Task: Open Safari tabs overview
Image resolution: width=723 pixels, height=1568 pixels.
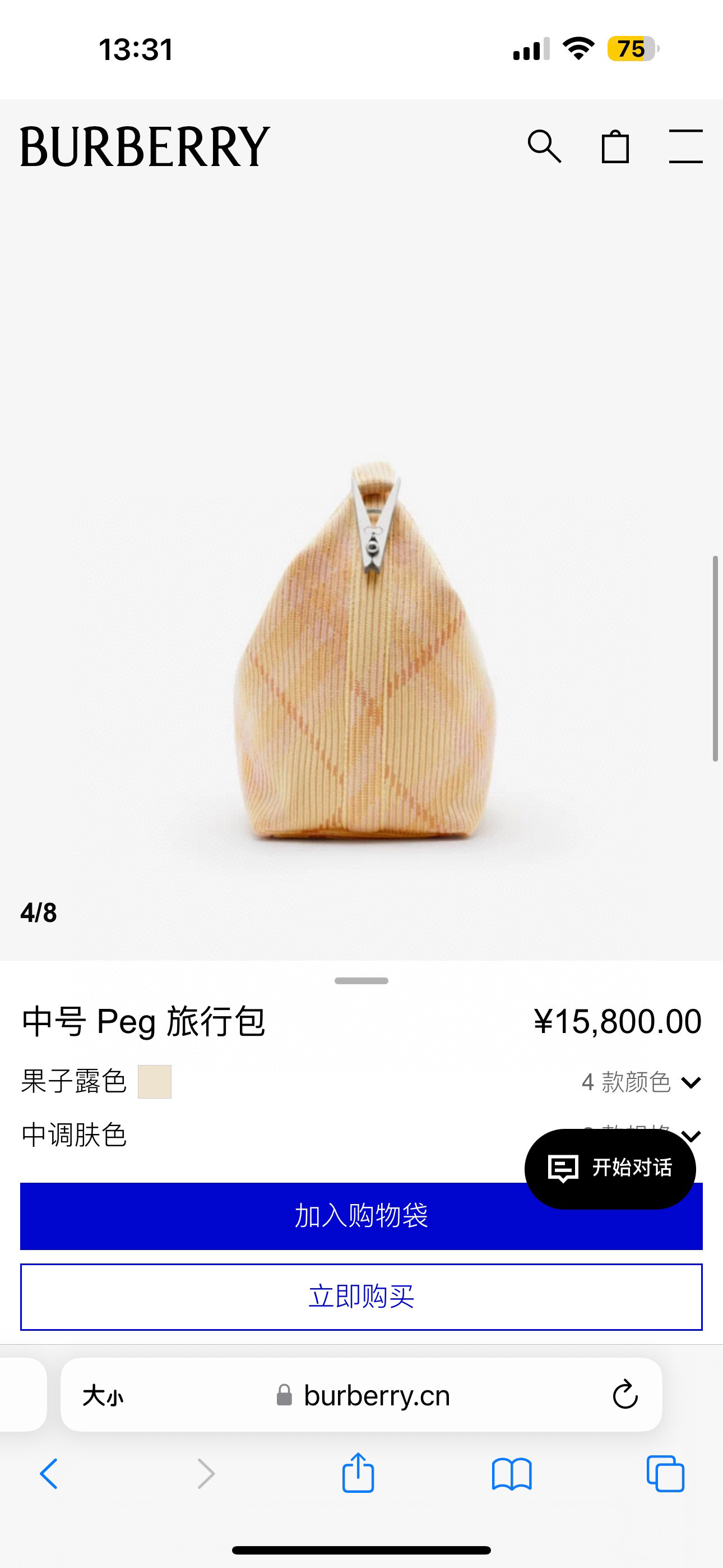Action: coord(665,1474)
